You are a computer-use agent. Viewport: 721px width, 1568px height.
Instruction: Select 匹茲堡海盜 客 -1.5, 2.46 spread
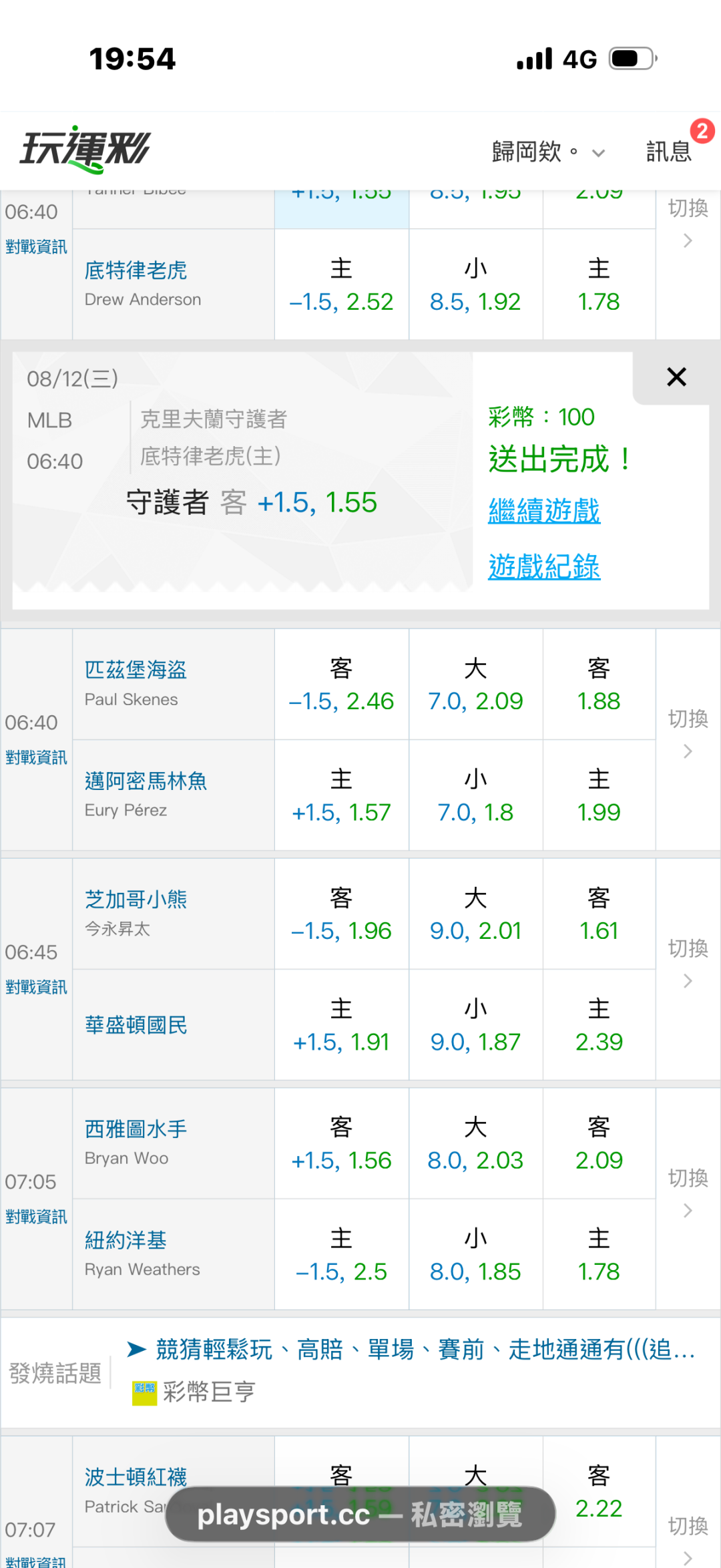341,684
